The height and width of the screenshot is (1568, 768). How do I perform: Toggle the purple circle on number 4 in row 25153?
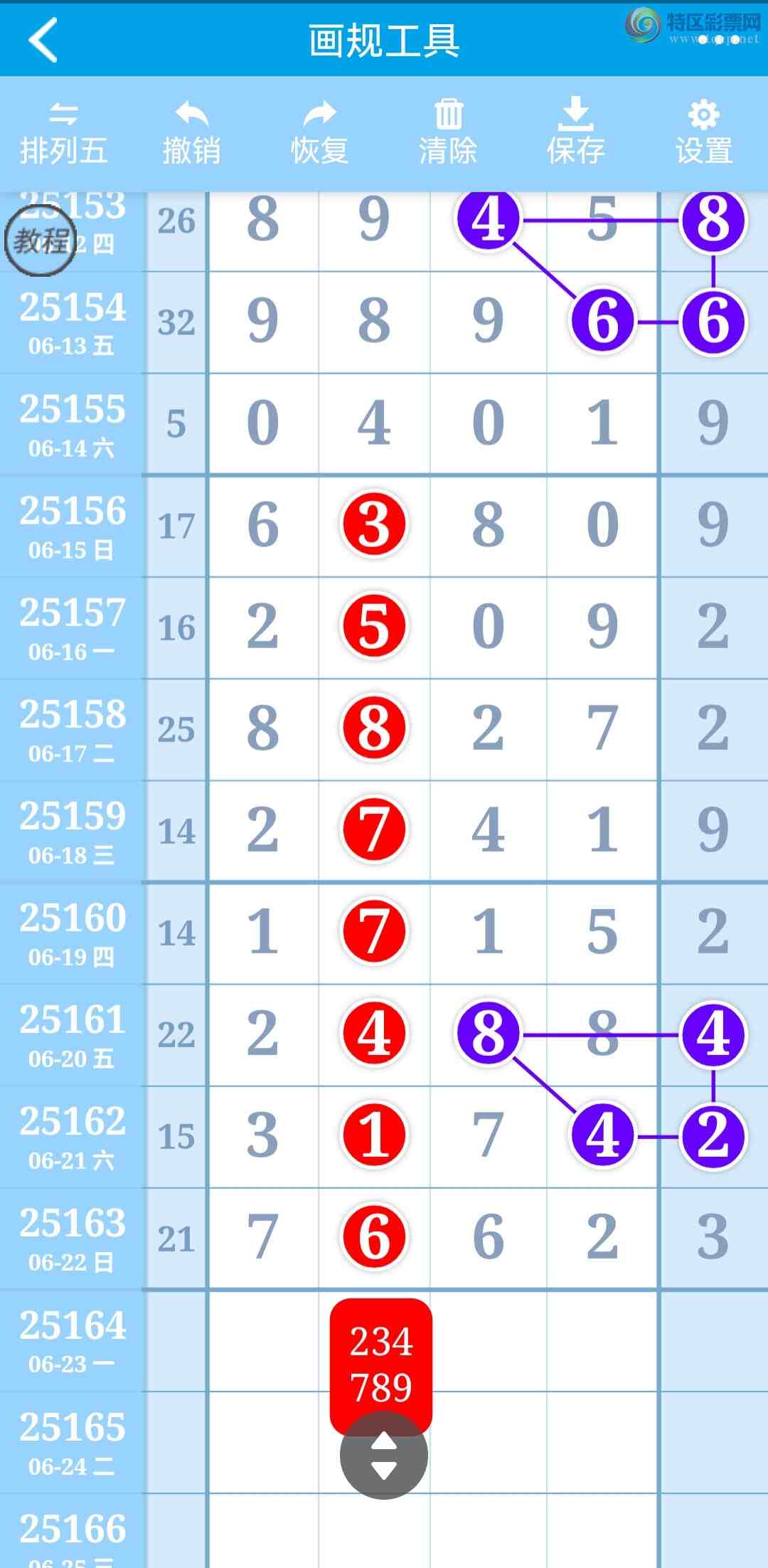tap(488, 219)
